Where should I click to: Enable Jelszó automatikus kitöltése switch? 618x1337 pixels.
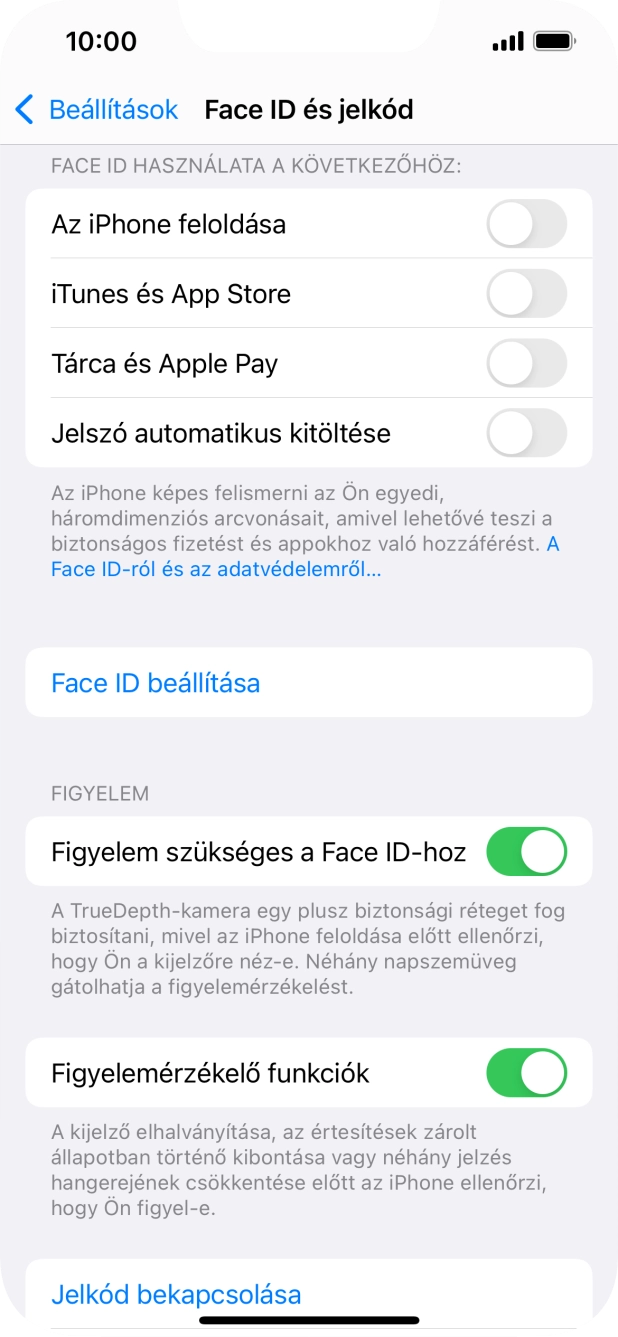[x=526, y=434]
